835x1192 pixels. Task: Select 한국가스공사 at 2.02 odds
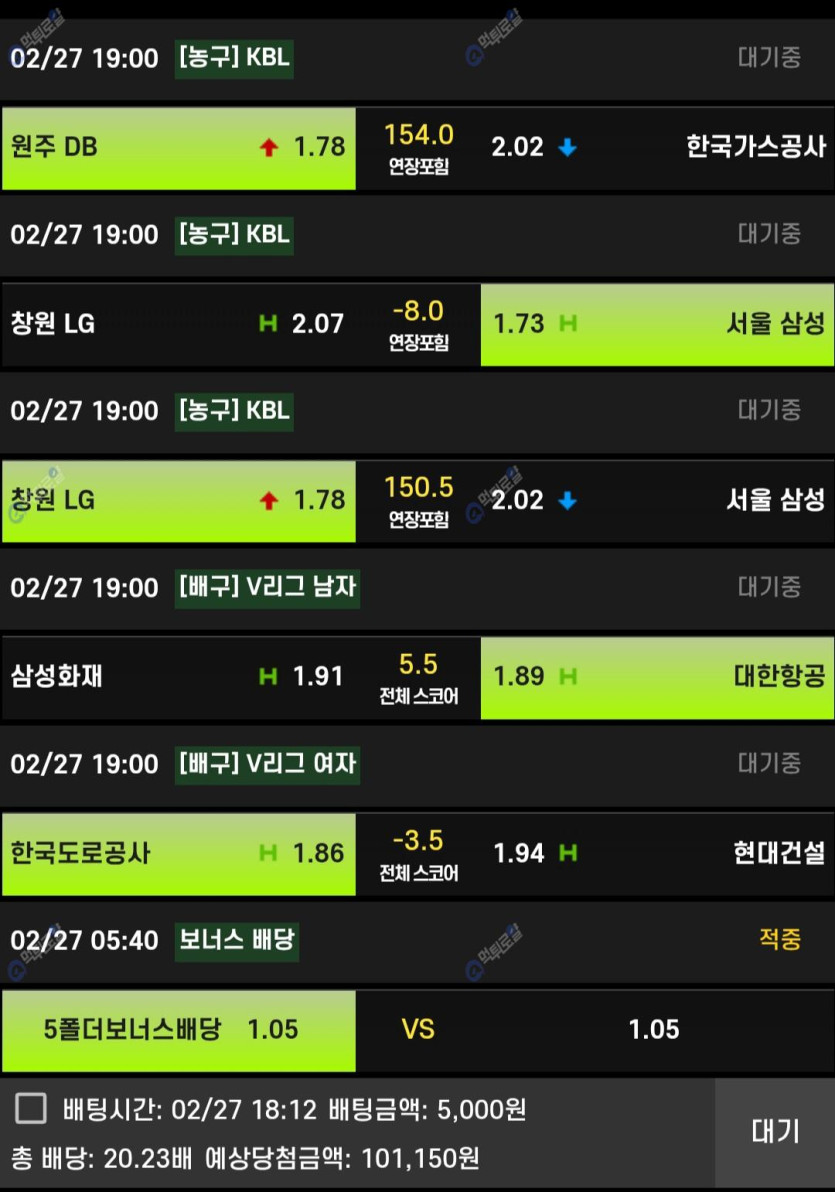(x=657, y=147)
